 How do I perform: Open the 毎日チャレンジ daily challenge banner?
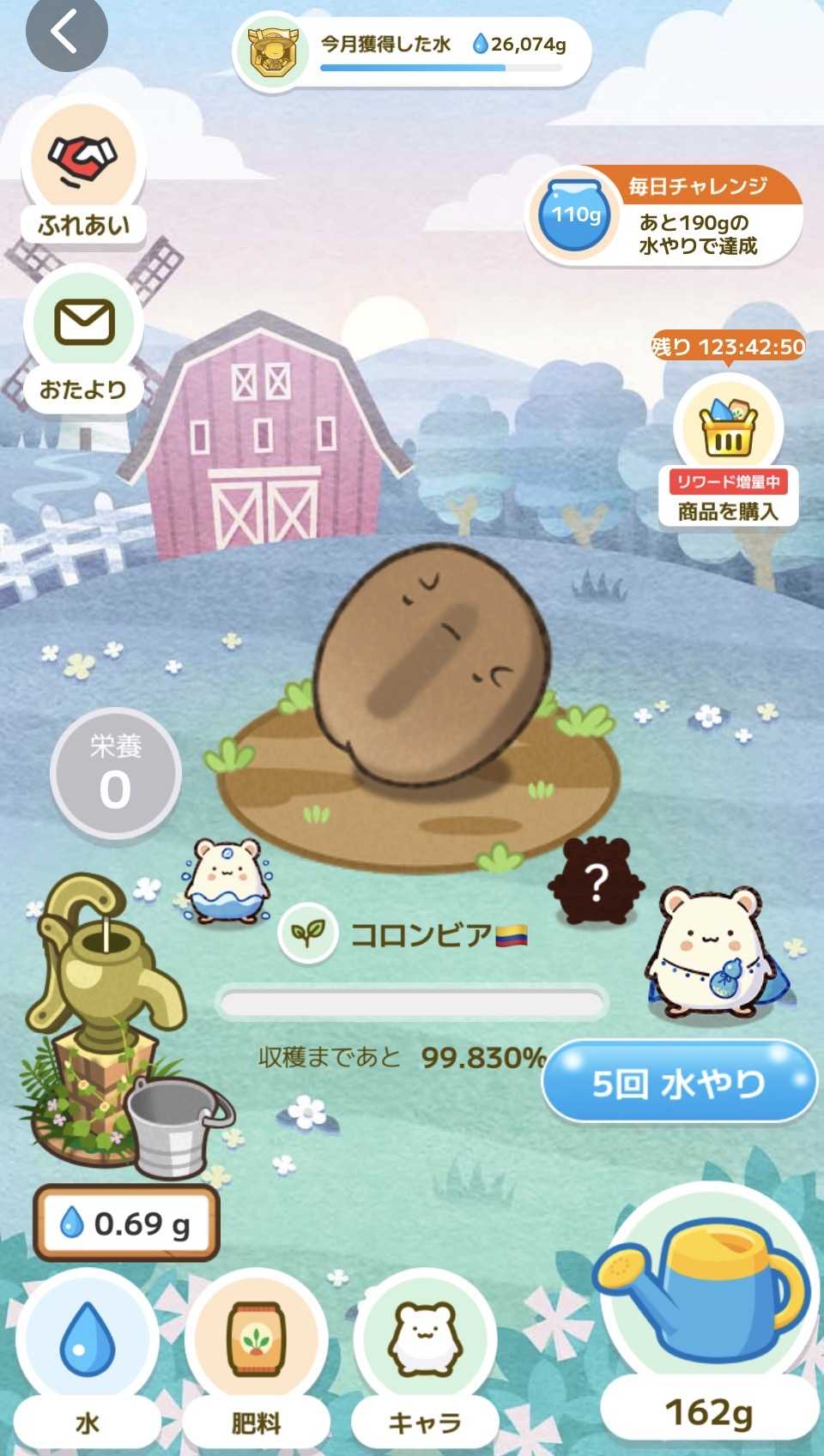click(665, 216)
